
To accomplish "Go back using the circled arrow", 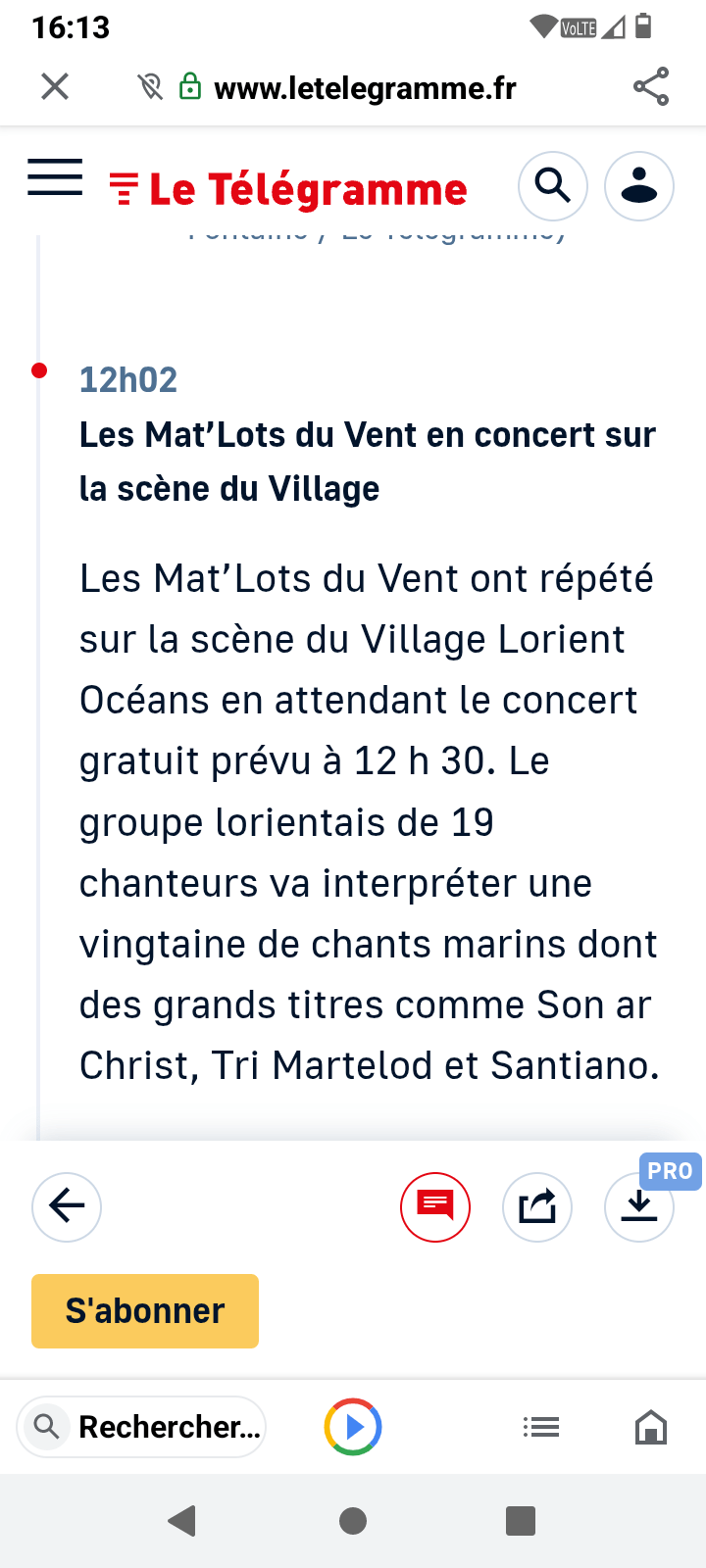I will tap(67, 1206).
